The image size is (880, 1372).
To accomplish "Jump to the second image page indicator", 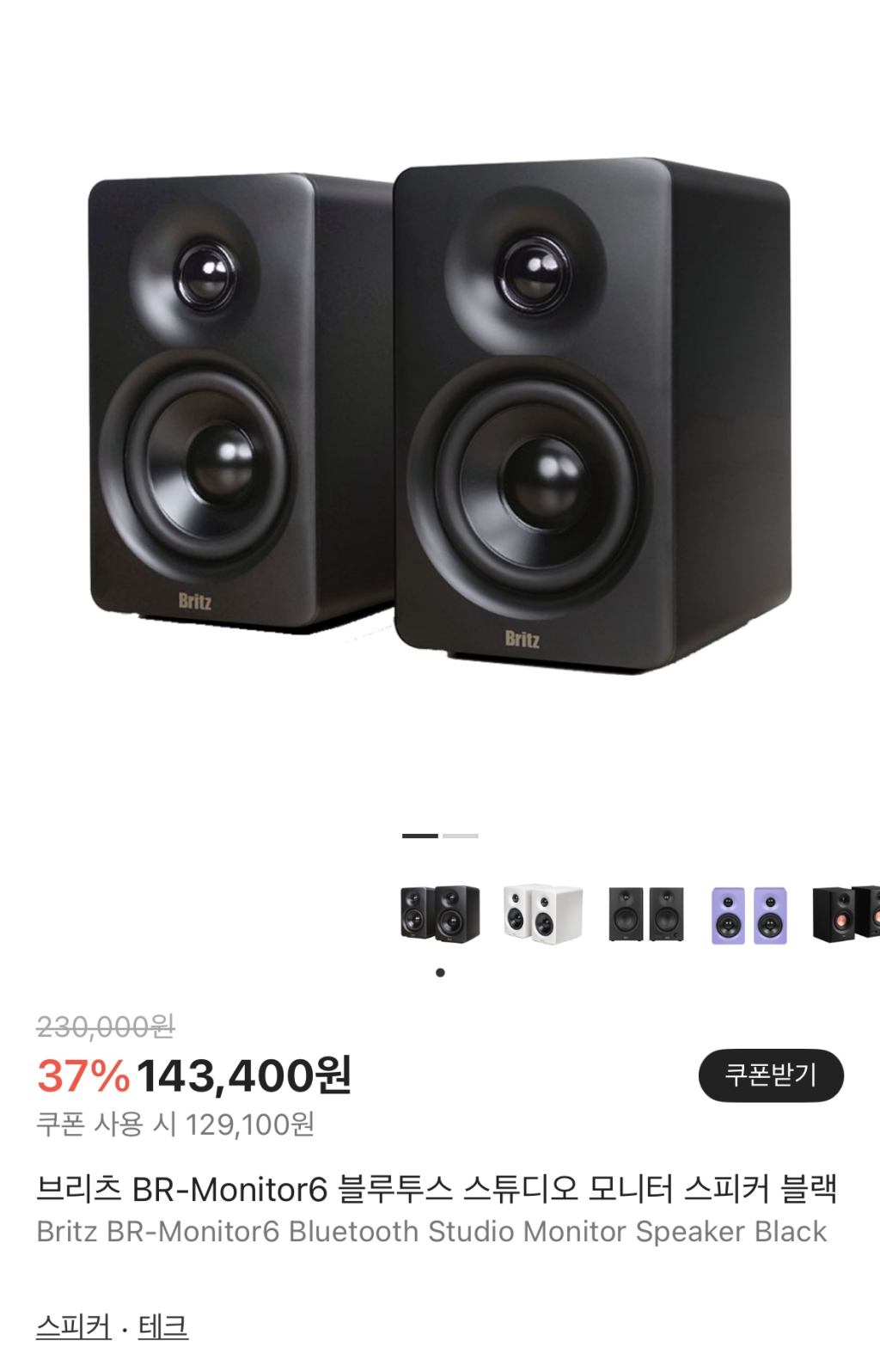I will (x=461, y=836).
